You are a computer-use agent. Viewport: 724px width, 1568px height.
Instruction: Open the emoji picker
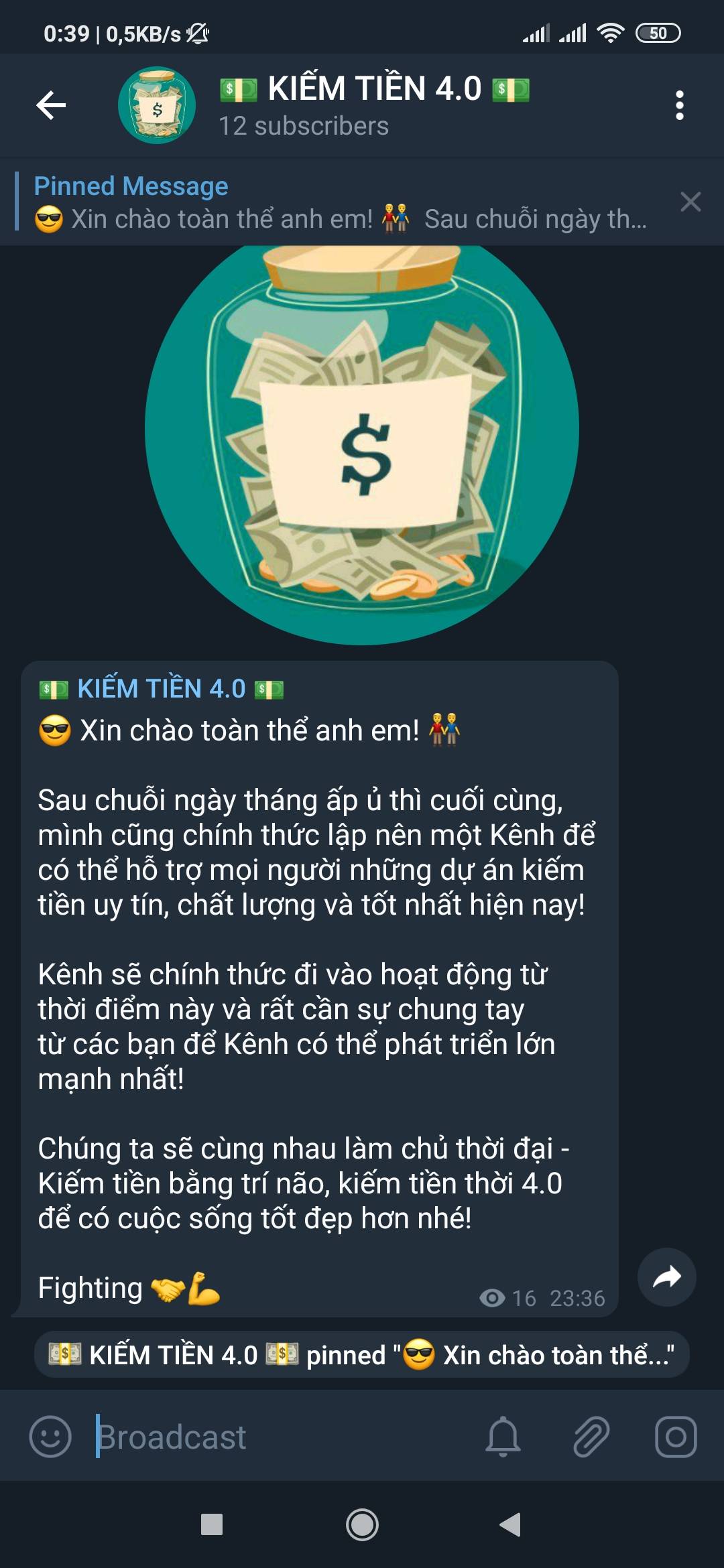pyautogui.click(x=50, y=1437)
